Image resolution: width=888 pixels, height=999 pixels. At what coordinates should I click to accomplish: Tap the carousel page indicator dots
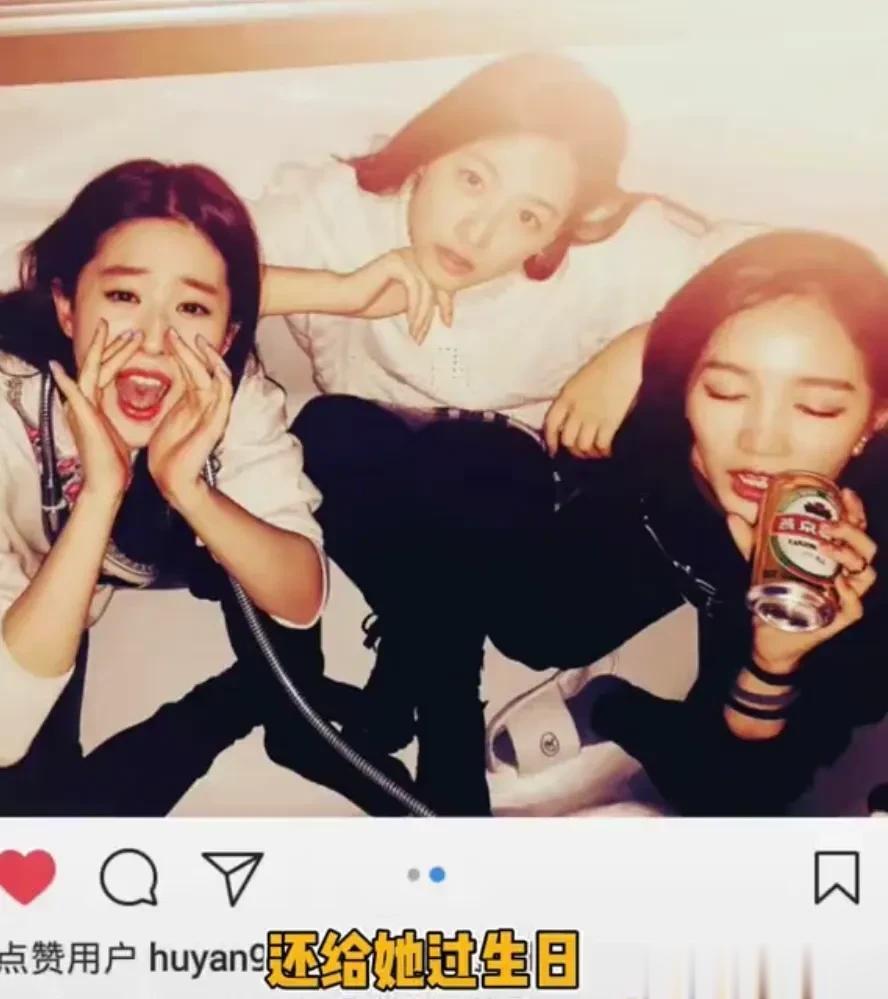tap(426, 875)
